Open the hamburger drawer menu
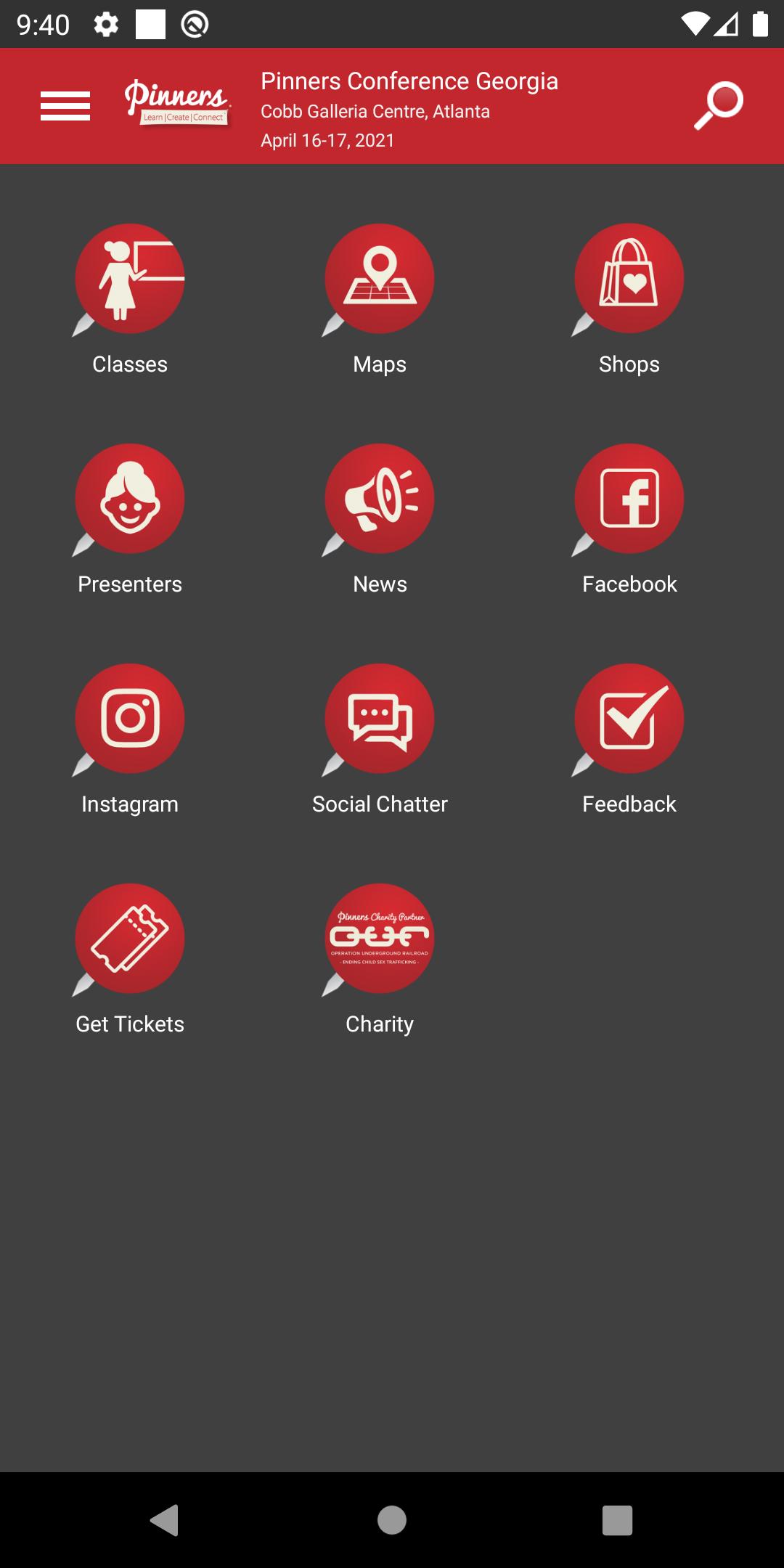The height and width of the screenshot is (1568, 784). (65, 106)
